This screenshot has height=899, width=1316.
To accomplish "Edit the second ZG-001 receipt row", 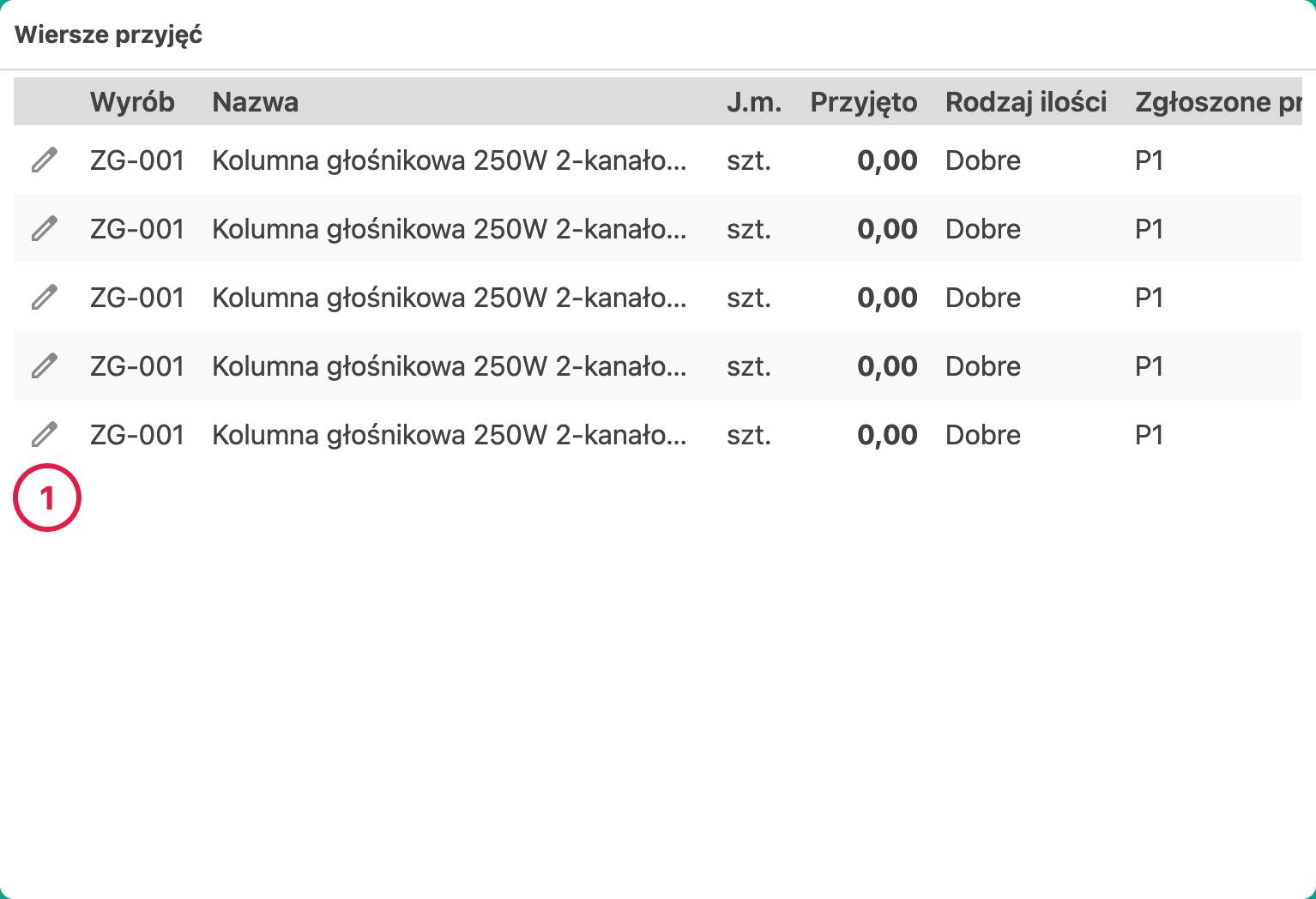I will coord(45,229).
